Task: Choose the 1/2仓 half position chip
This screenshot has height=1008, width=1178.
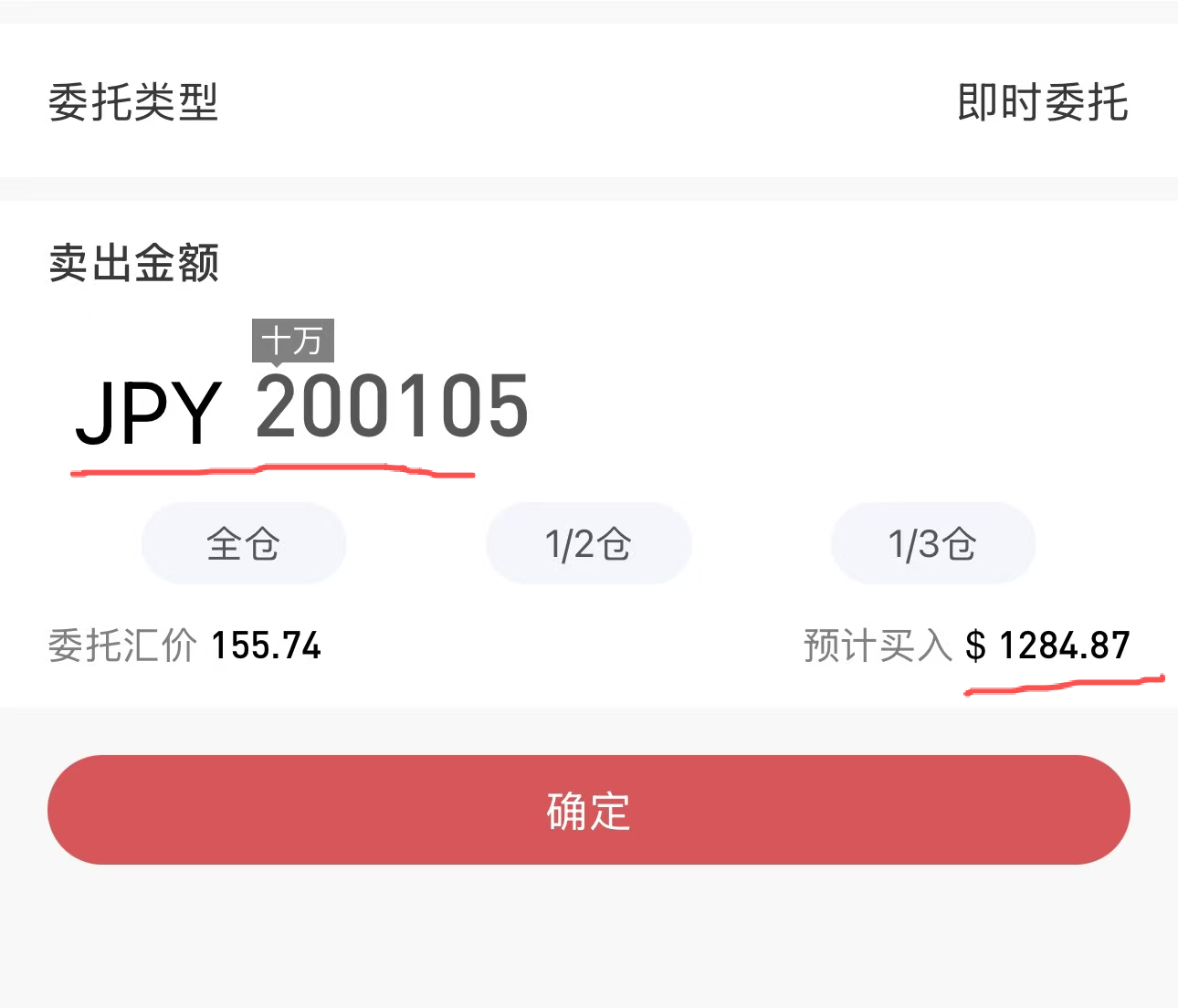Action: pyautogui.click(x=588, y=543)
